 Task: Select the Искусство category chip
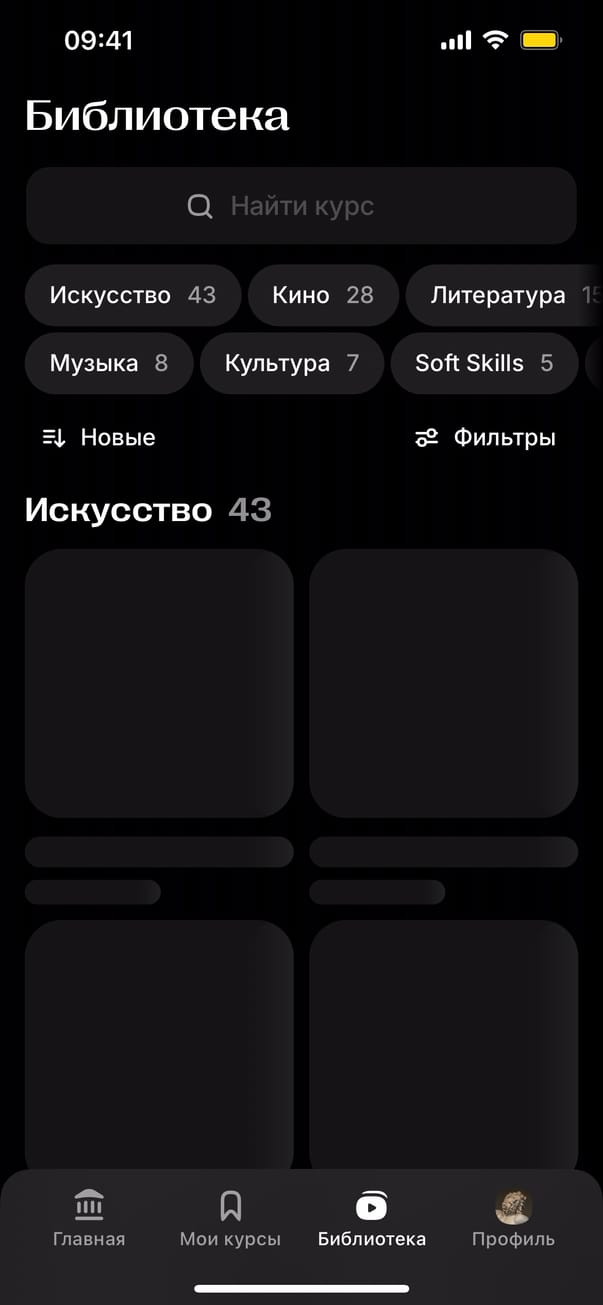click(x=132, y=295)
